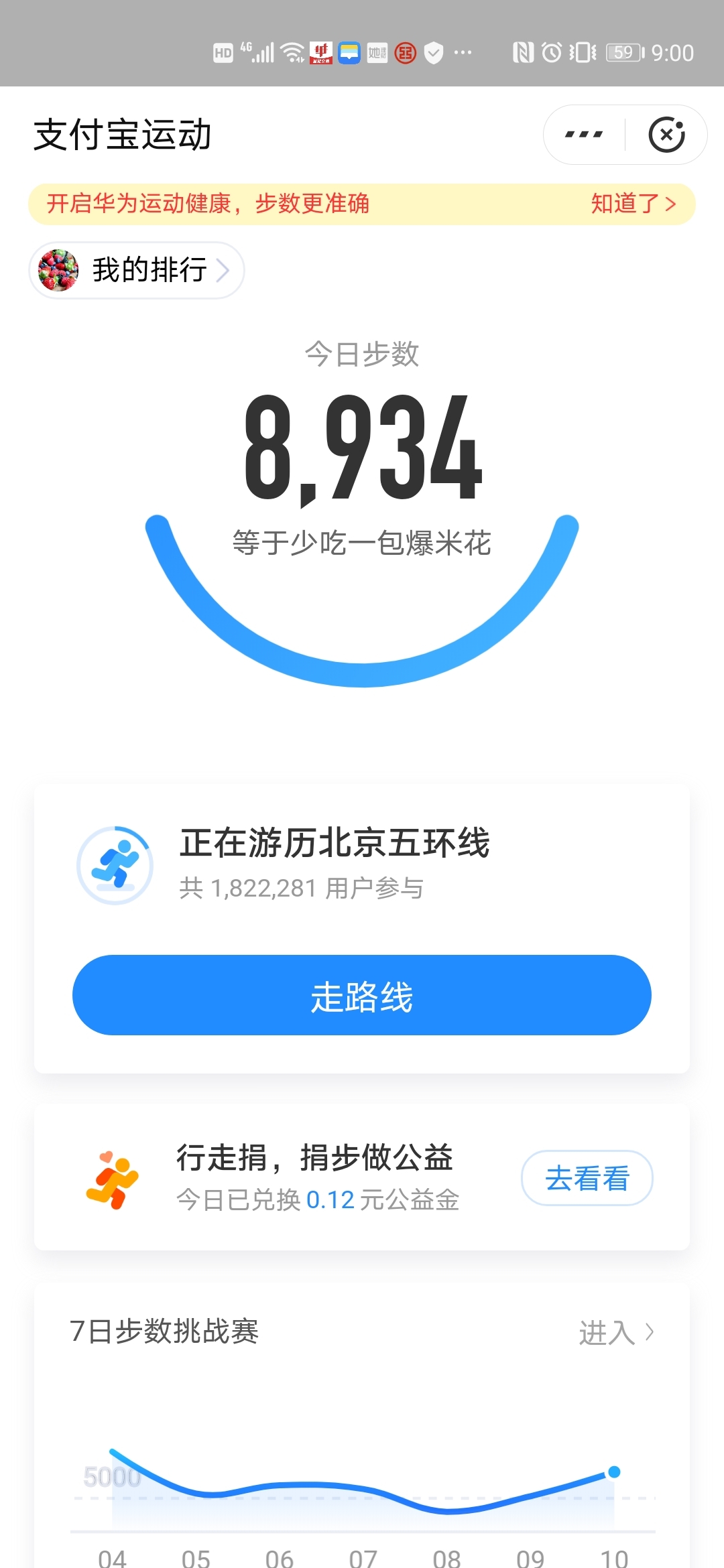This screenshot has width=724, height=1568.
Task: Enter the 7日步数挑战赛 via 进入
Action: (x=617, y=1332)
